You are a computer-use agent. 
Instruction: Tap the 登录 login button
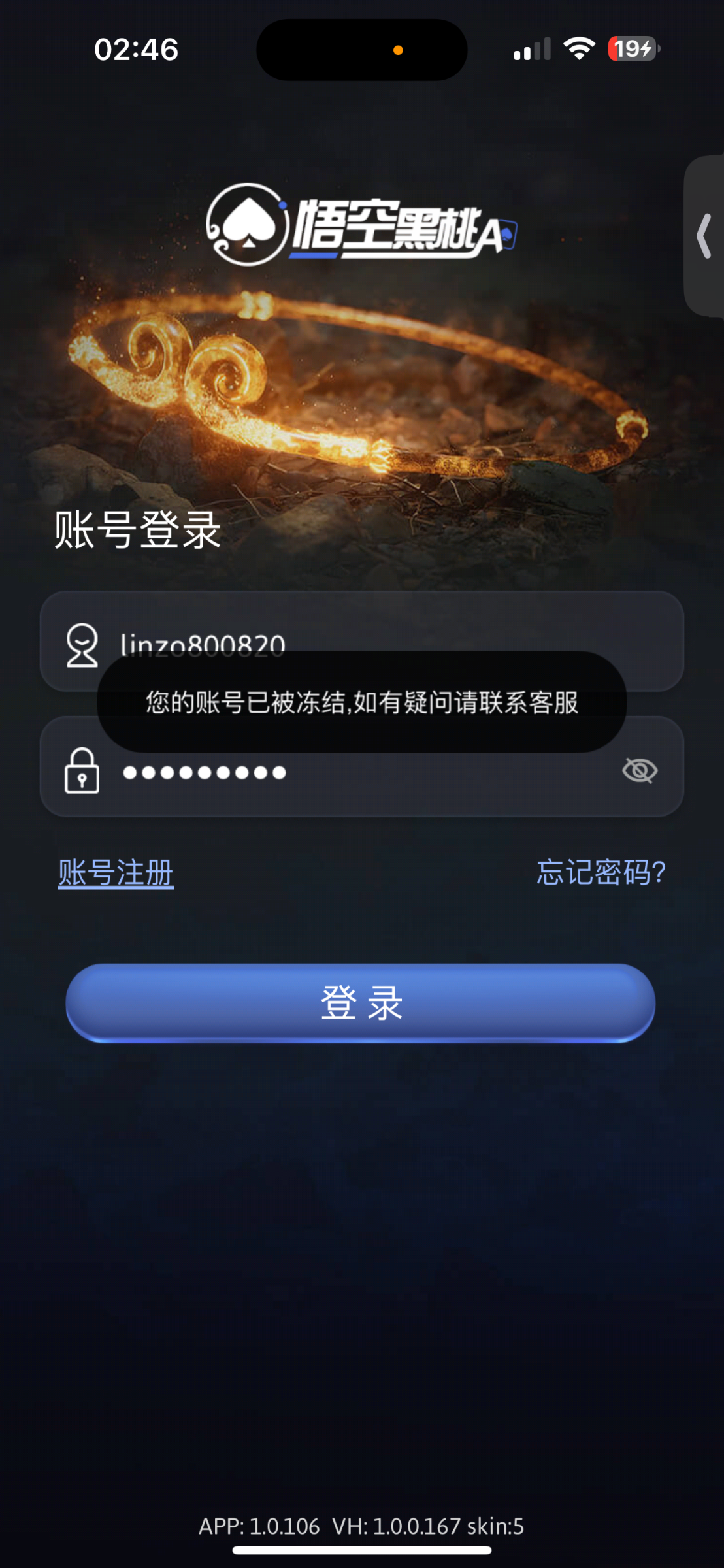pos(361,1003)
